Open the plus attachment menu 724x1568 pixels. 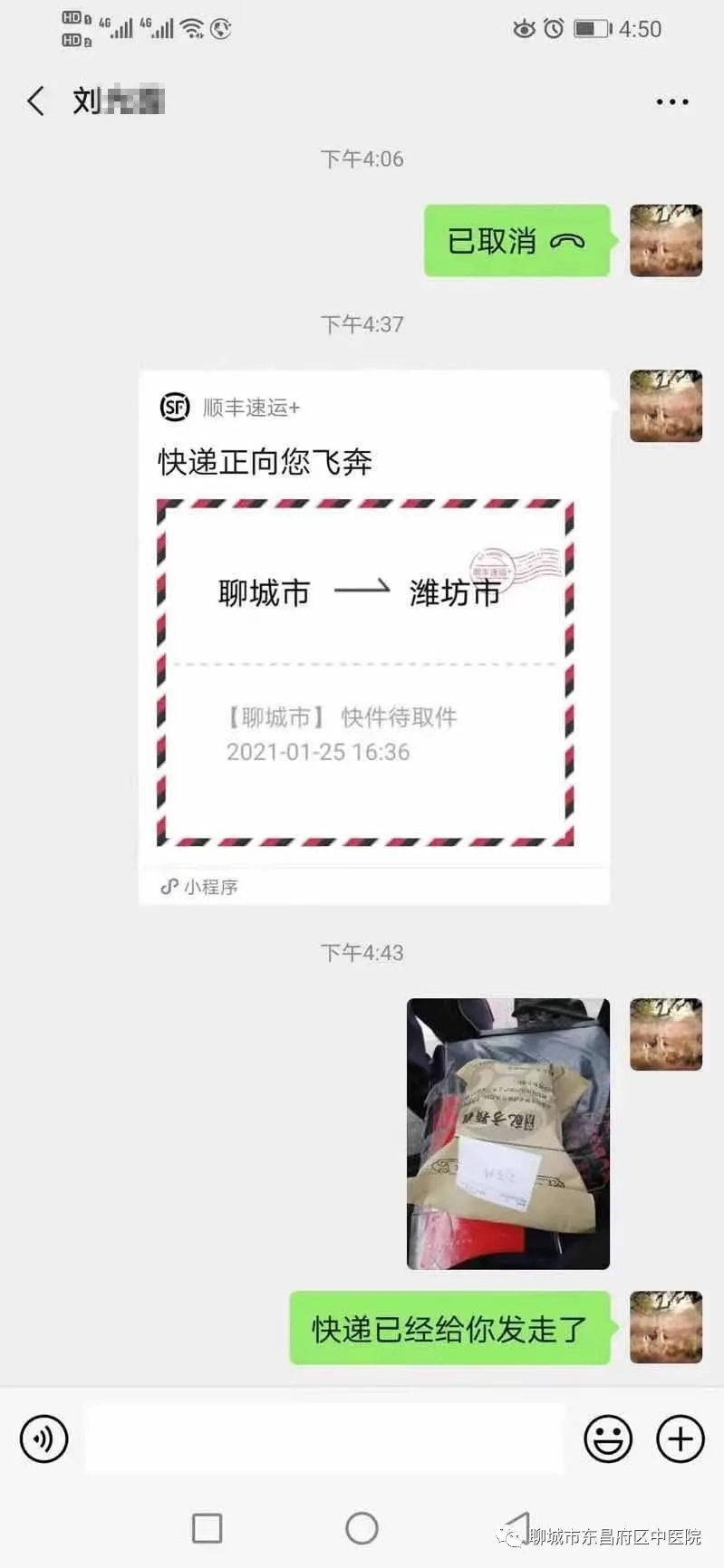(x=680, y=1438)
